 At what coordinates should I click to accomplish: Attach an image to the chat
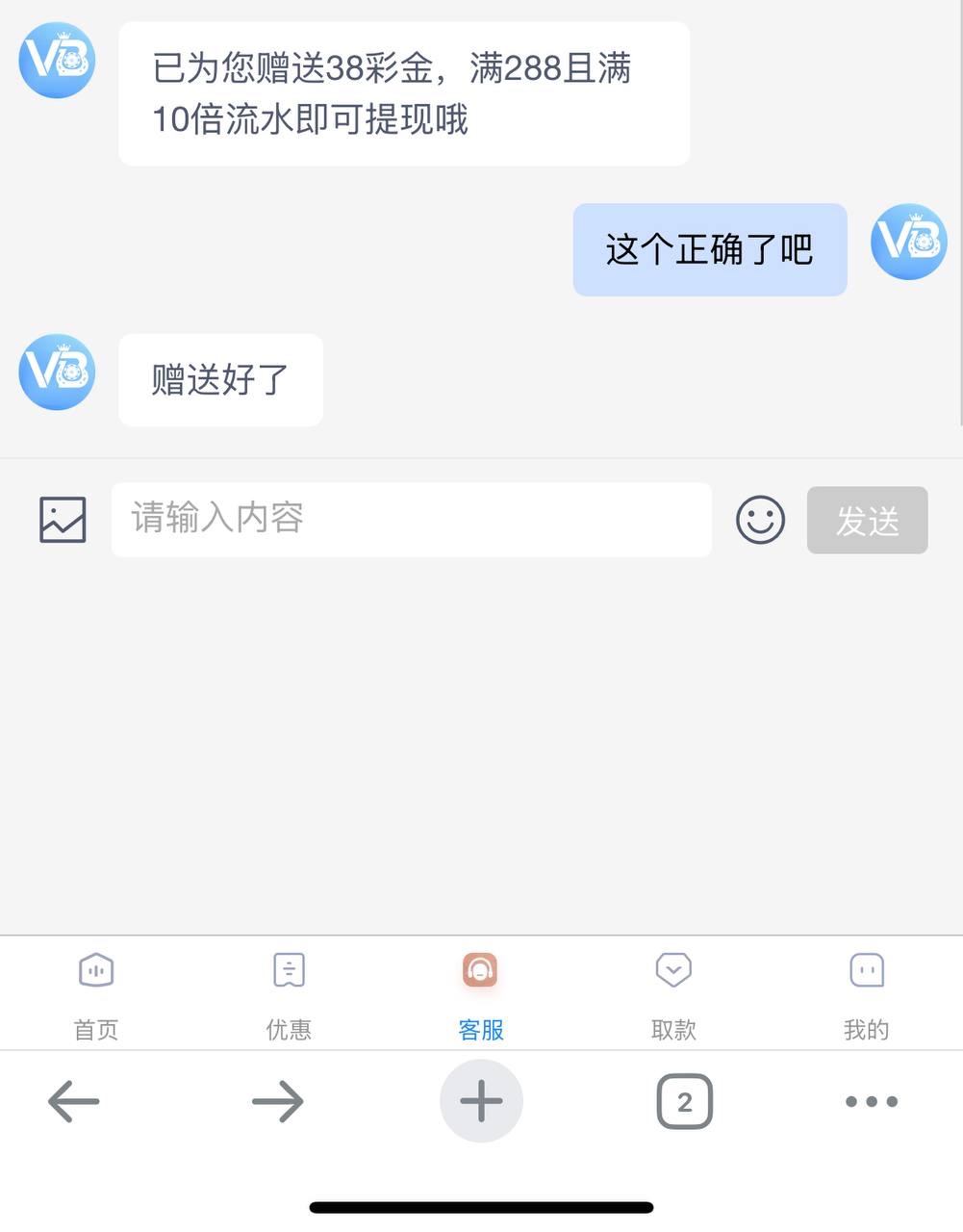[63, 520]
